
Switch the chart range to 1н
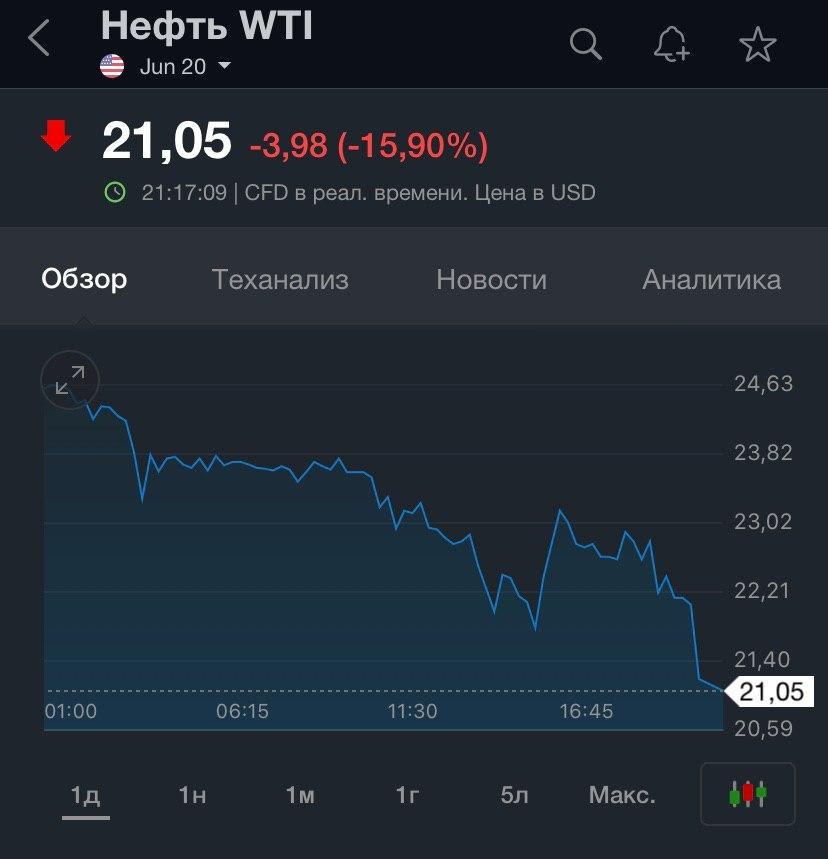coord(192,795)
